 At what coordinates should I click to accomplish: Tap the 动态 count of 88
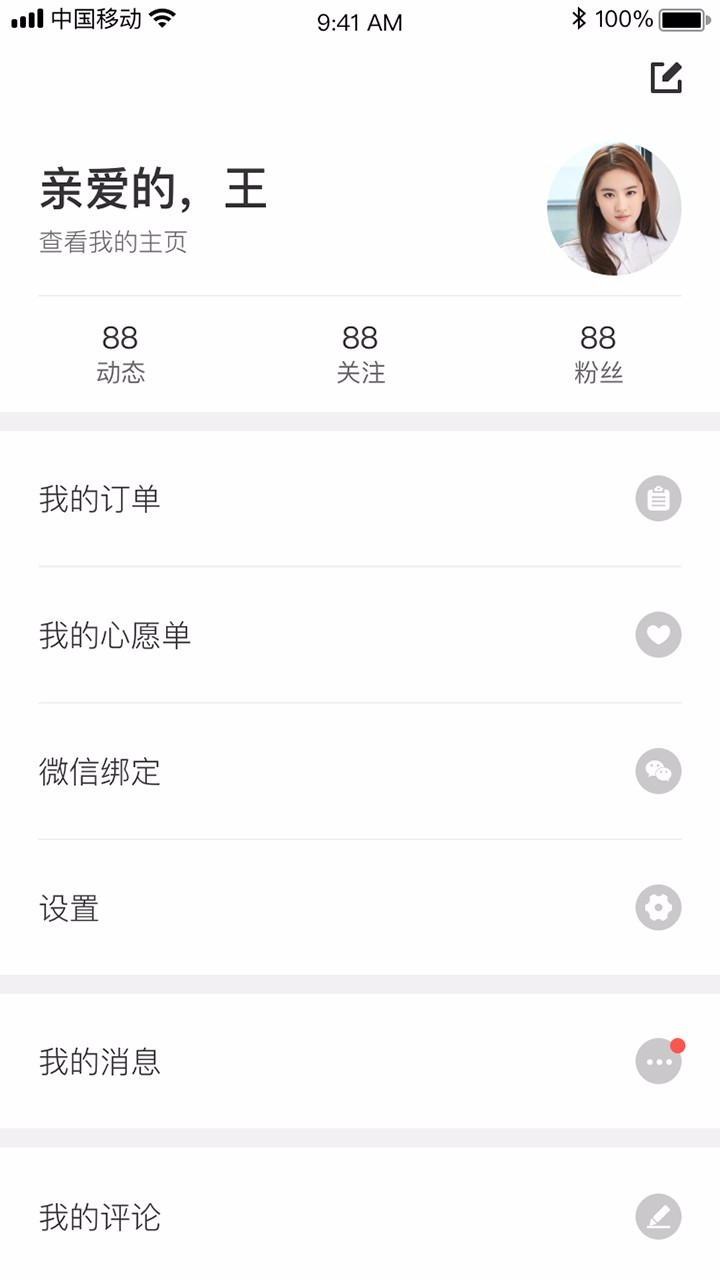(121, 352)
